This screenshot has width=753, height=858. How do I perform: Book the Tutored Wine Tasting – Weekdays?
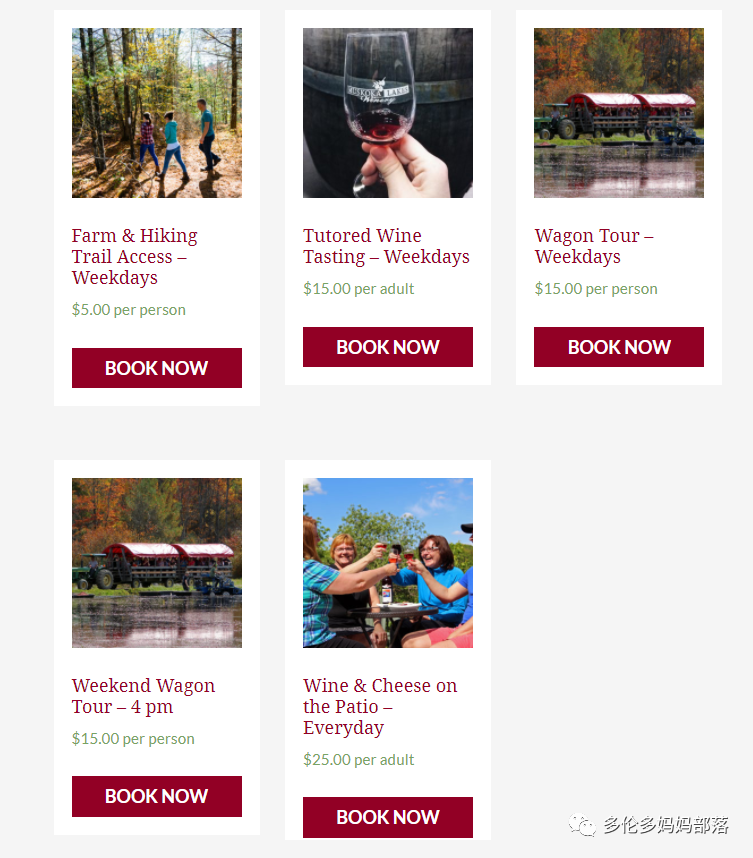click(387, 347)
